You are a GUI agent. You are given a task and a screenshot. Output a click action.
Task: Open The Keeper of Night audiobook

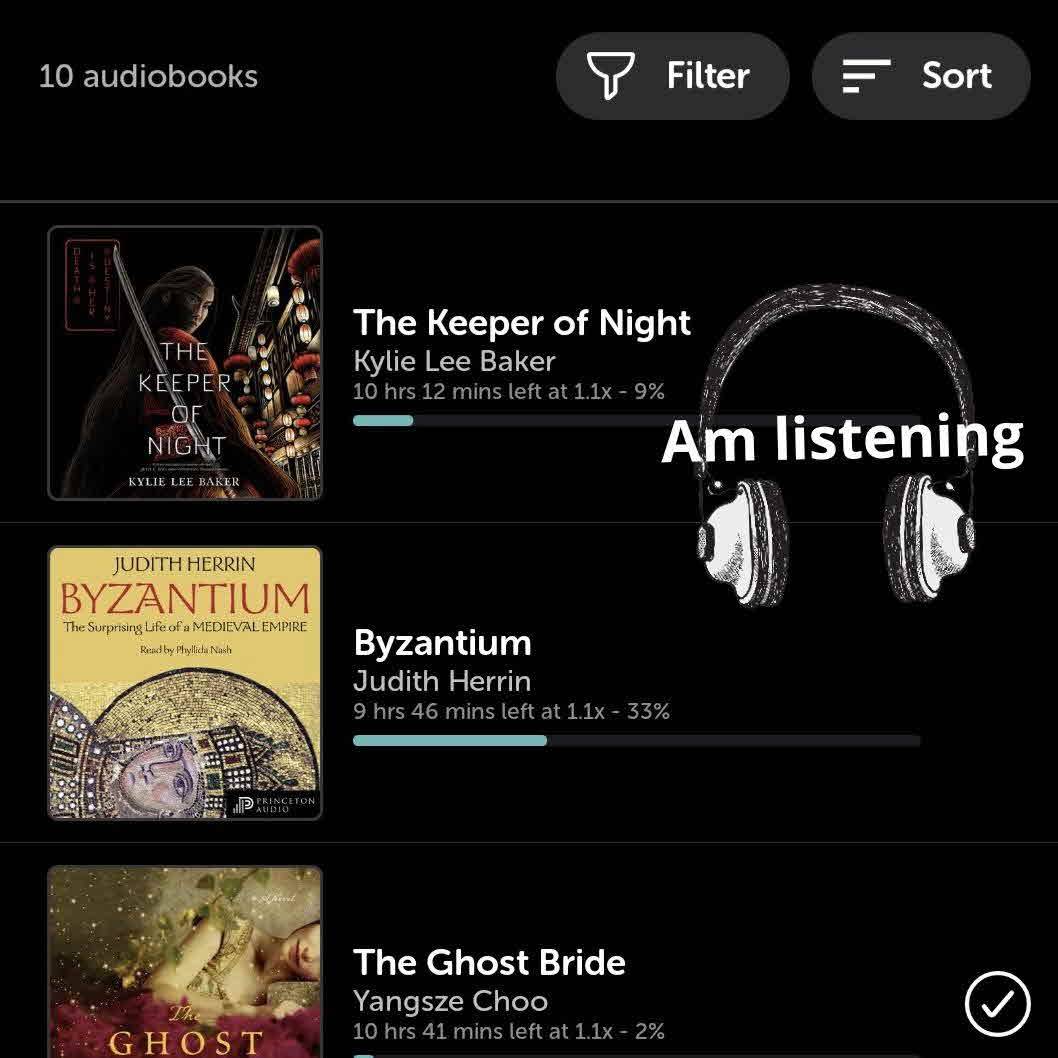521,323
